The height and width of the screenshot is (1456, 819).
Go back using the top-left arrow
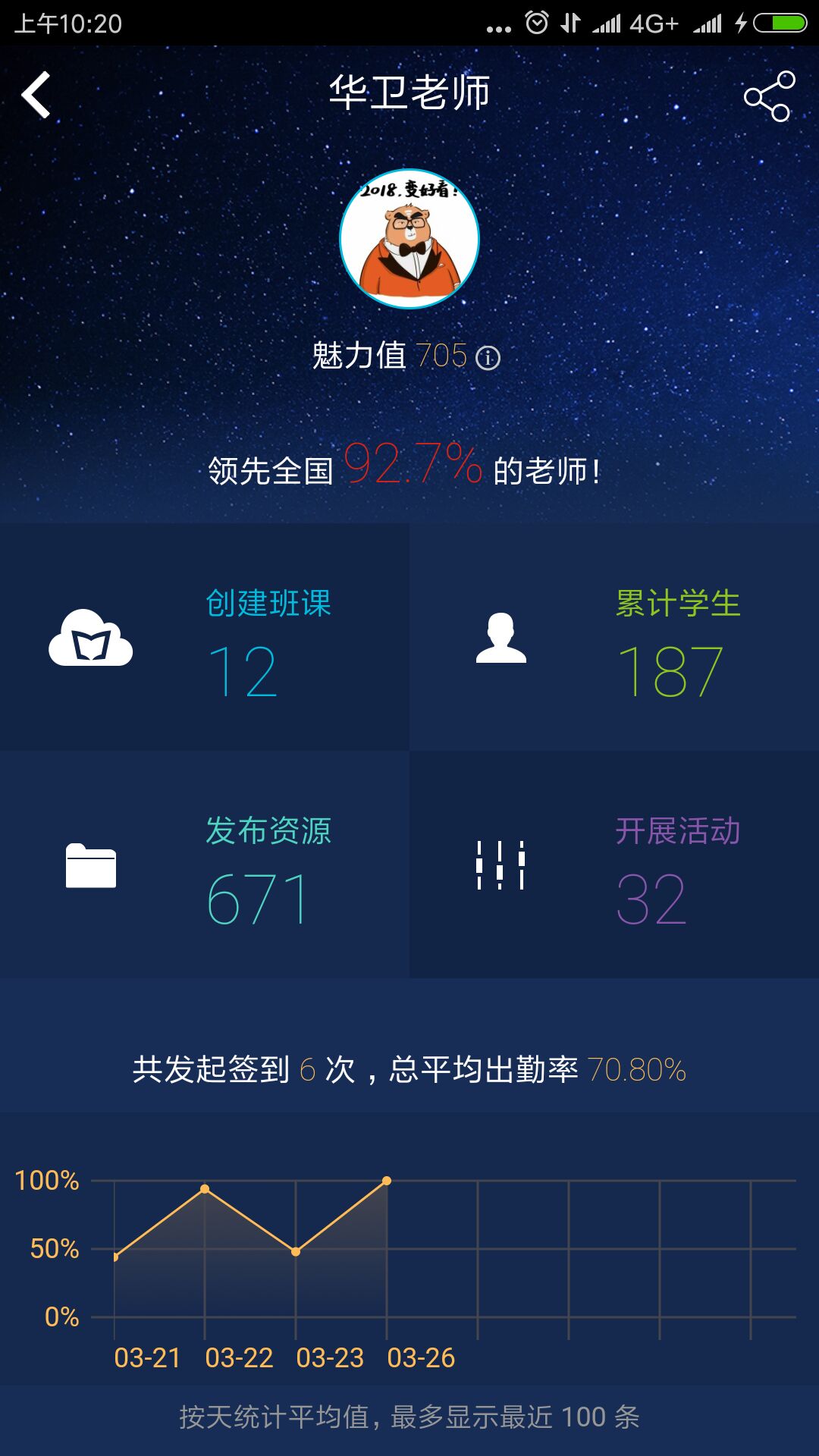tap(36, 95)
